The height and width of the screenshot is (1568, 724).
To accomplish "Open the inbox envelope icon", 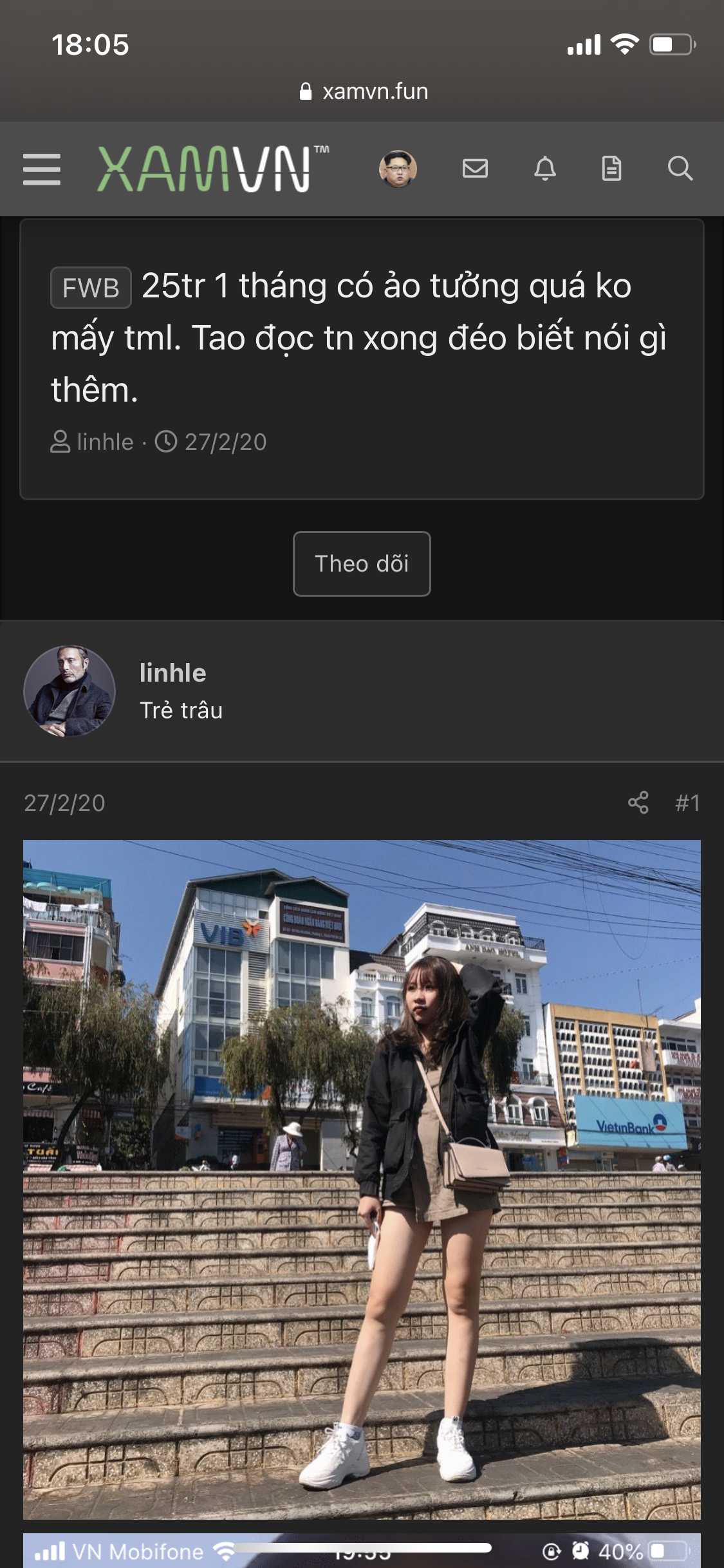I will 475,169.
